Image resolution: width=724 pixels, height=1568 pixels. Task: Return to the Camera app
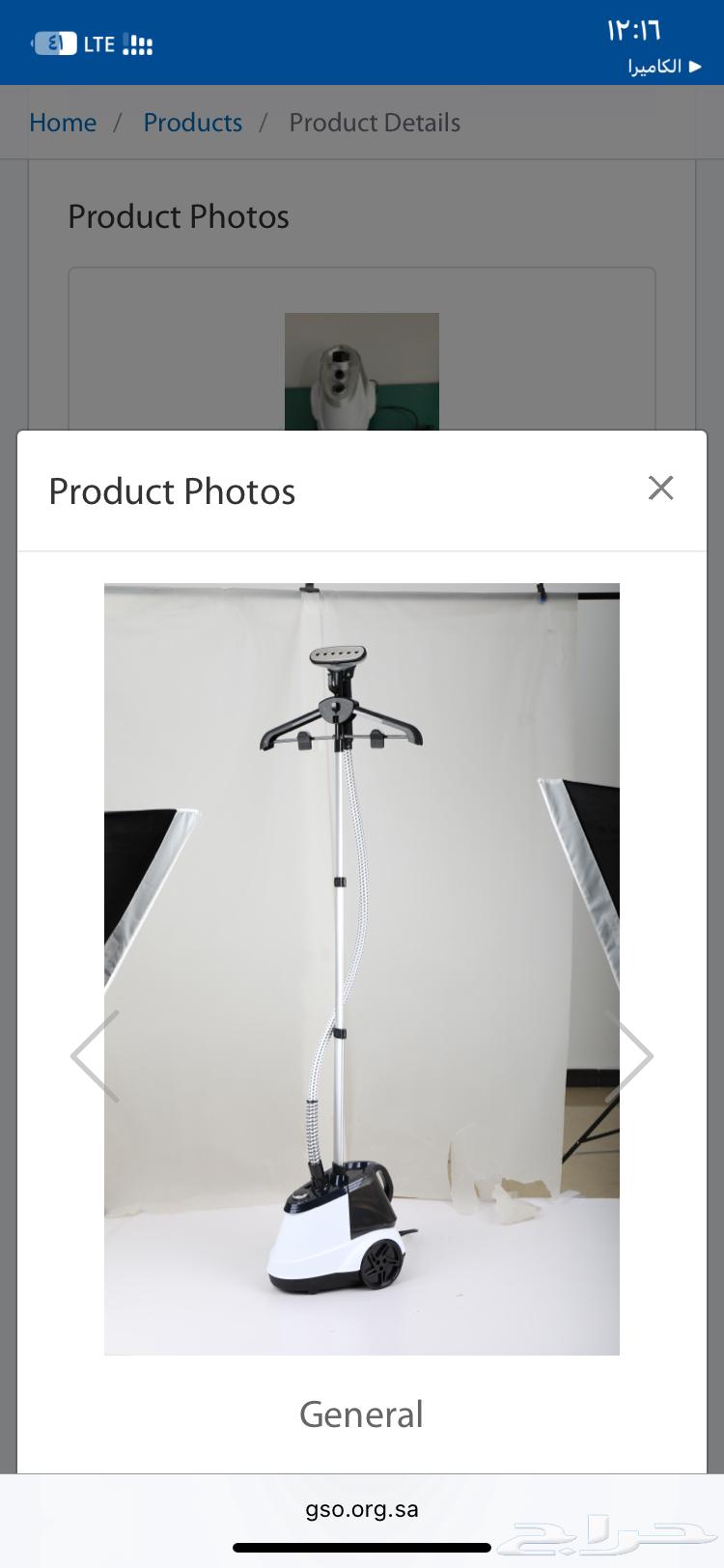click(664, 67)
